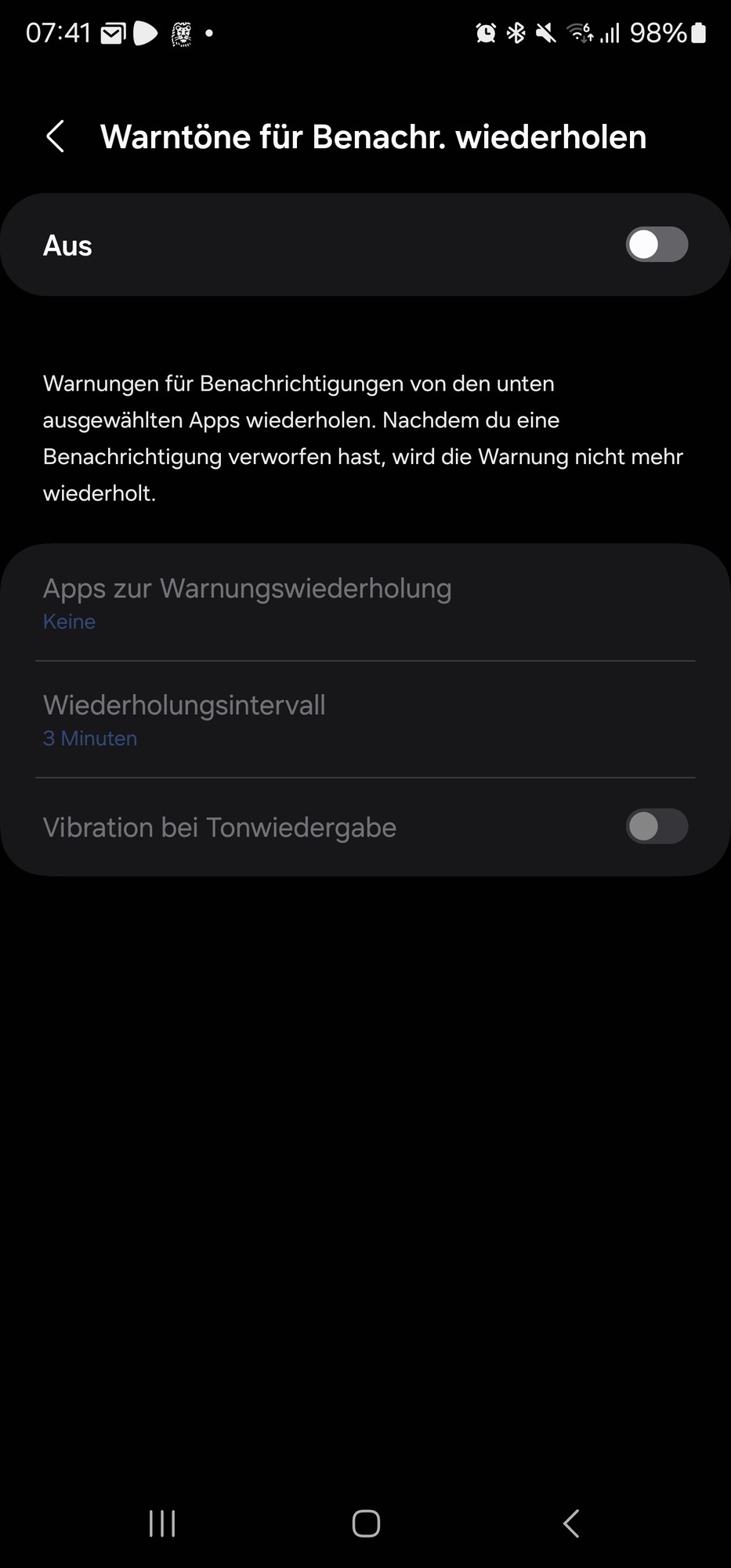Toggle Vibration bei Tonwiedergabe
This screenshot has height=1568, width=731.
click(656, 826)
